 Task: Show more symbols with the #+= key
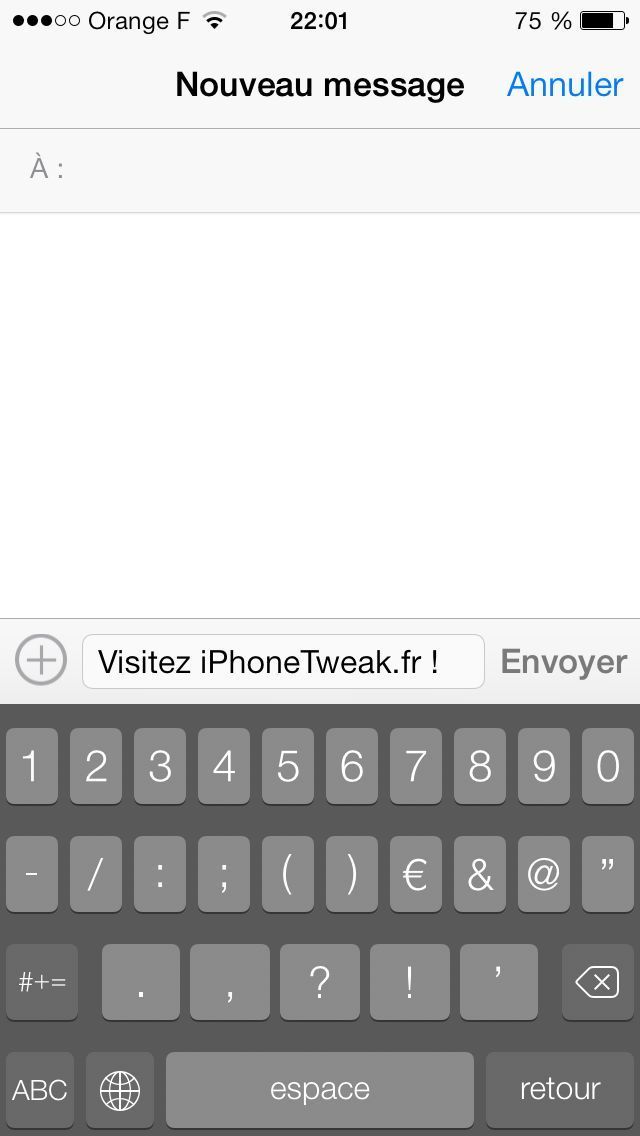(42, 982)
